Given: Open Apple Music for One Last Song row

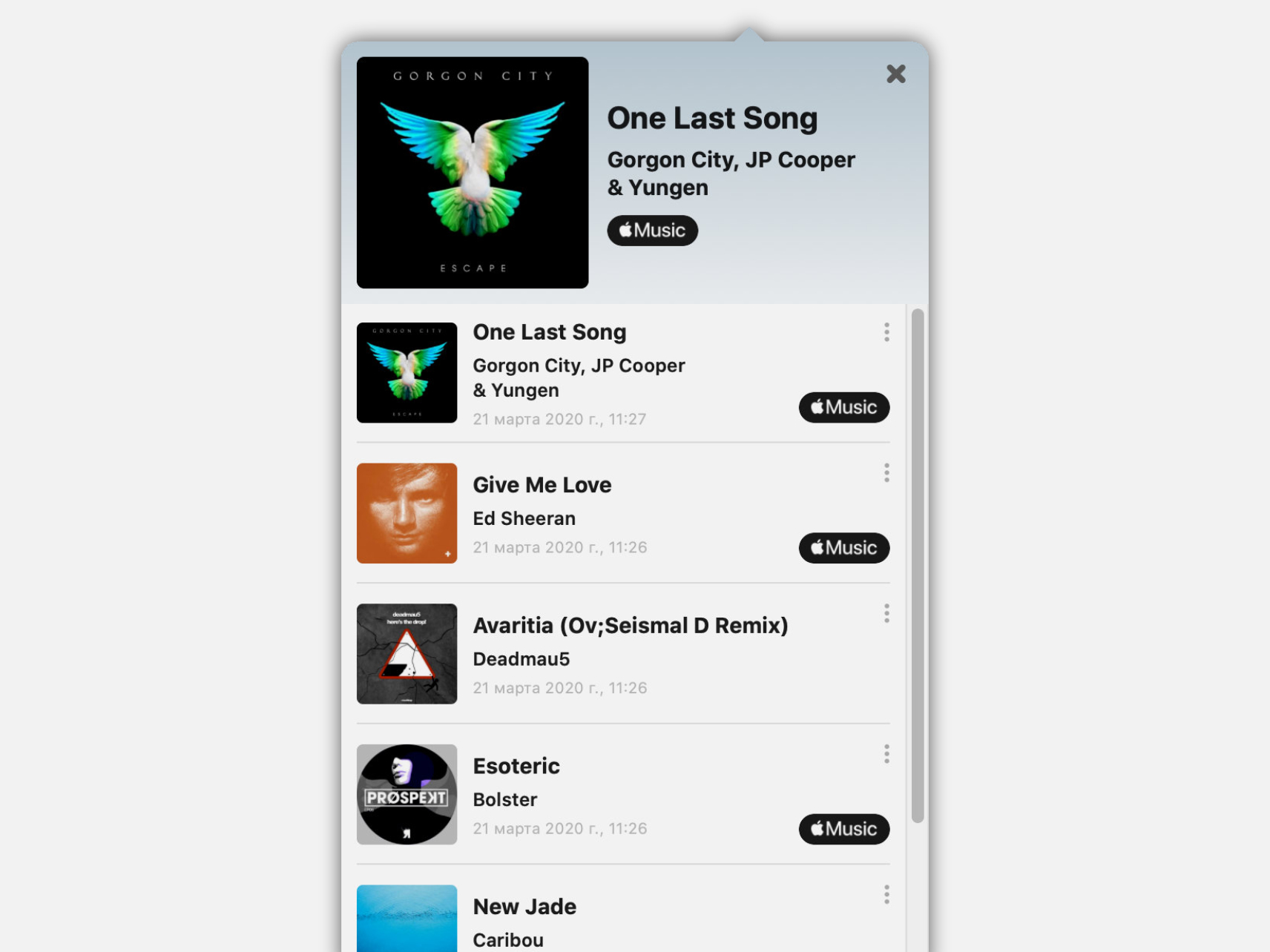Looking at the screenshot, I should (843, 407).
